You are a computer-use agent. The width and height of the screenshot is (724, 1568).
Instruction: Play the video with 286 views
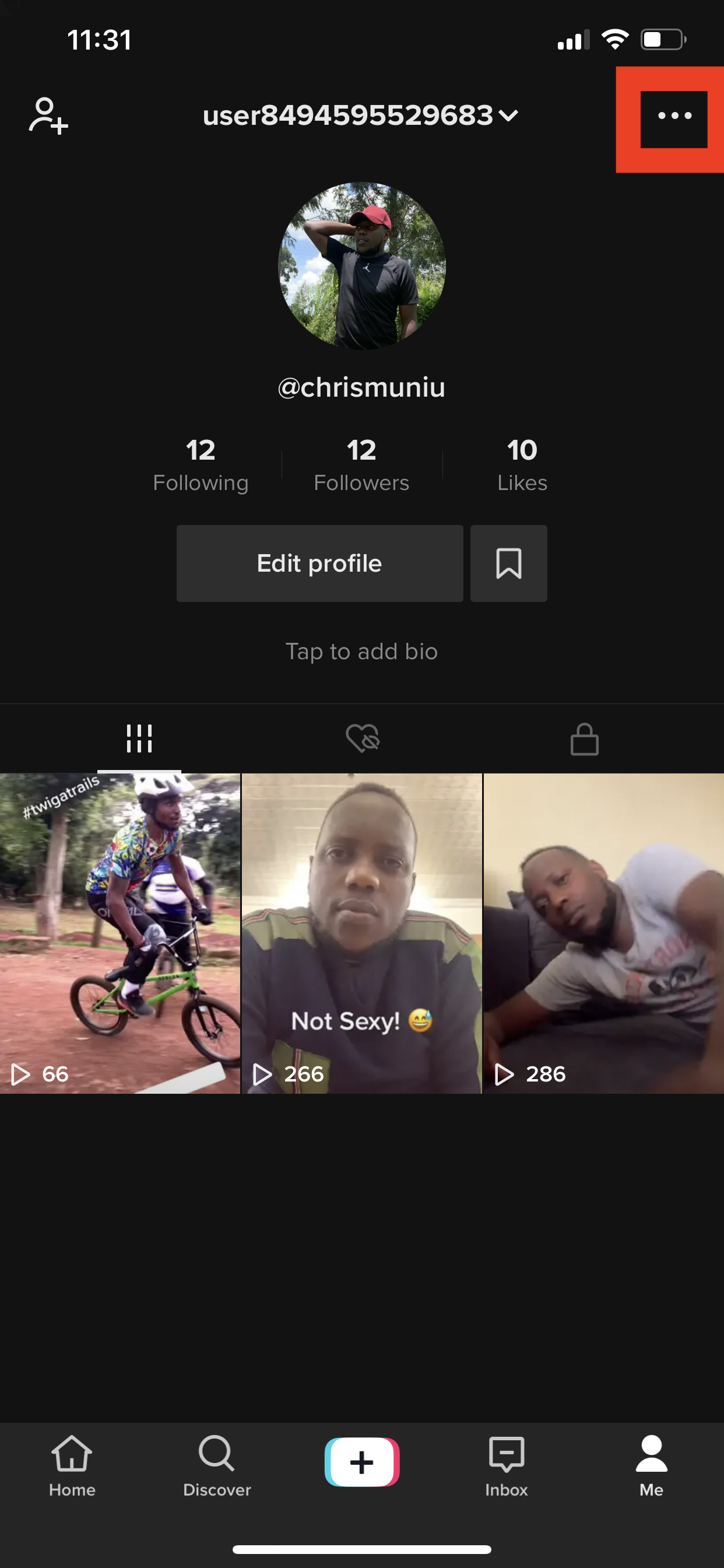pyautogui.click(x=603, y=933)
